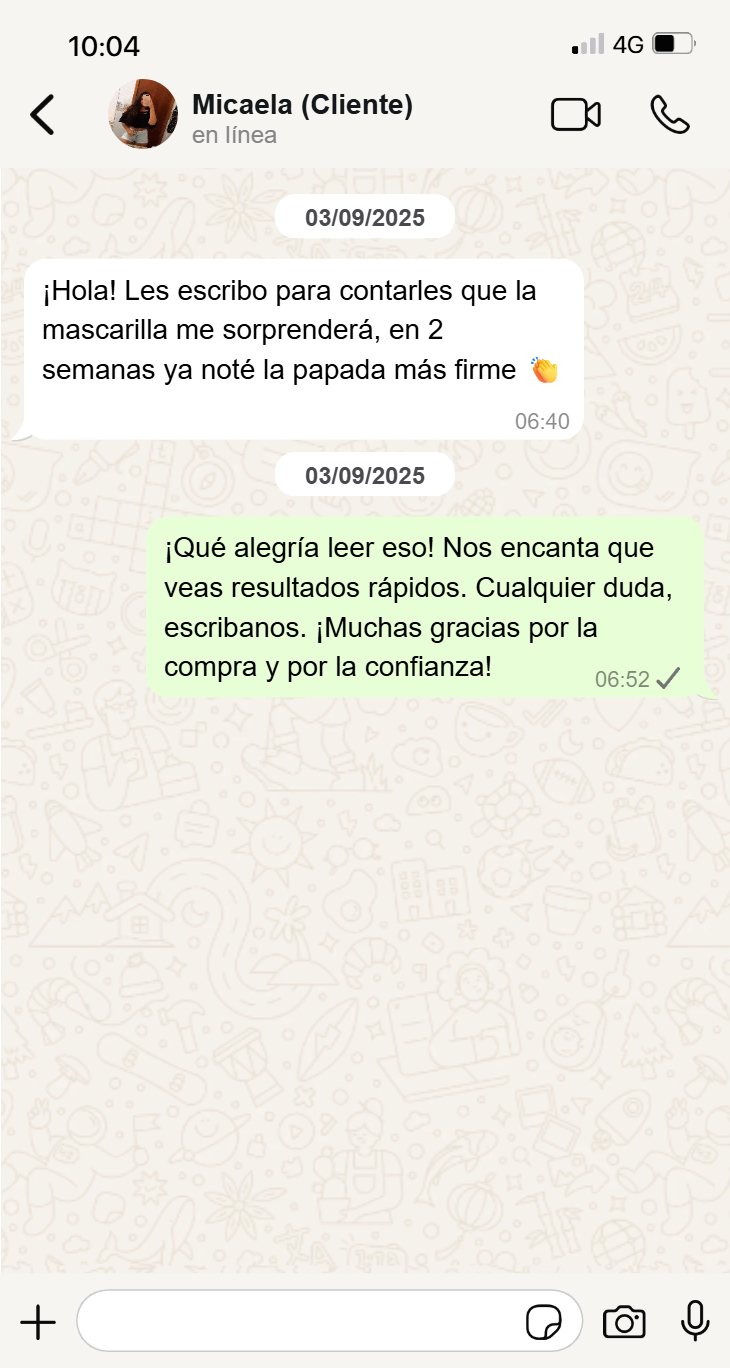Open the camera to take a photo
This screenshot has width=730, height=1368.
[x=624, y=1322]
